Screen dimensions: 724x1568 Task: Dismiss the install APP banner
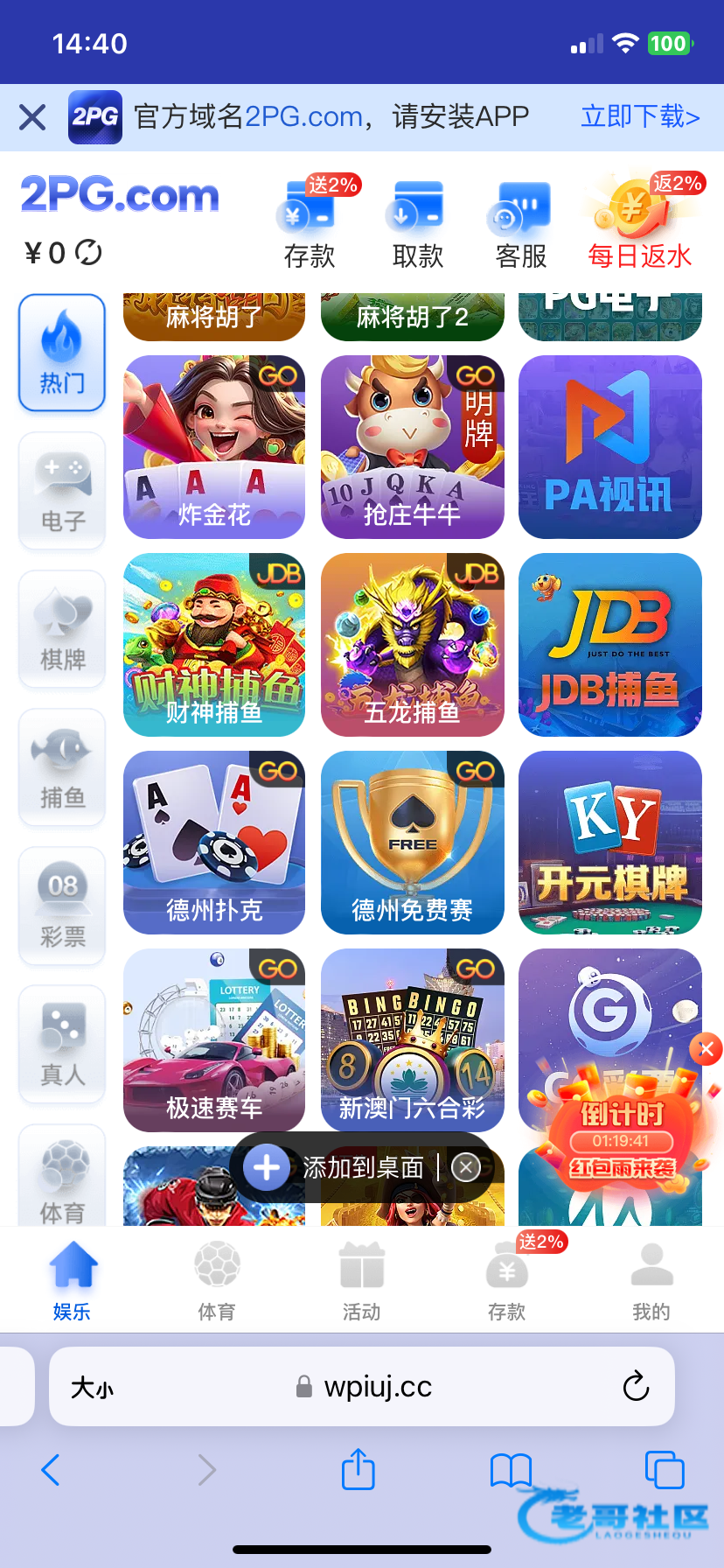[32, 116]
